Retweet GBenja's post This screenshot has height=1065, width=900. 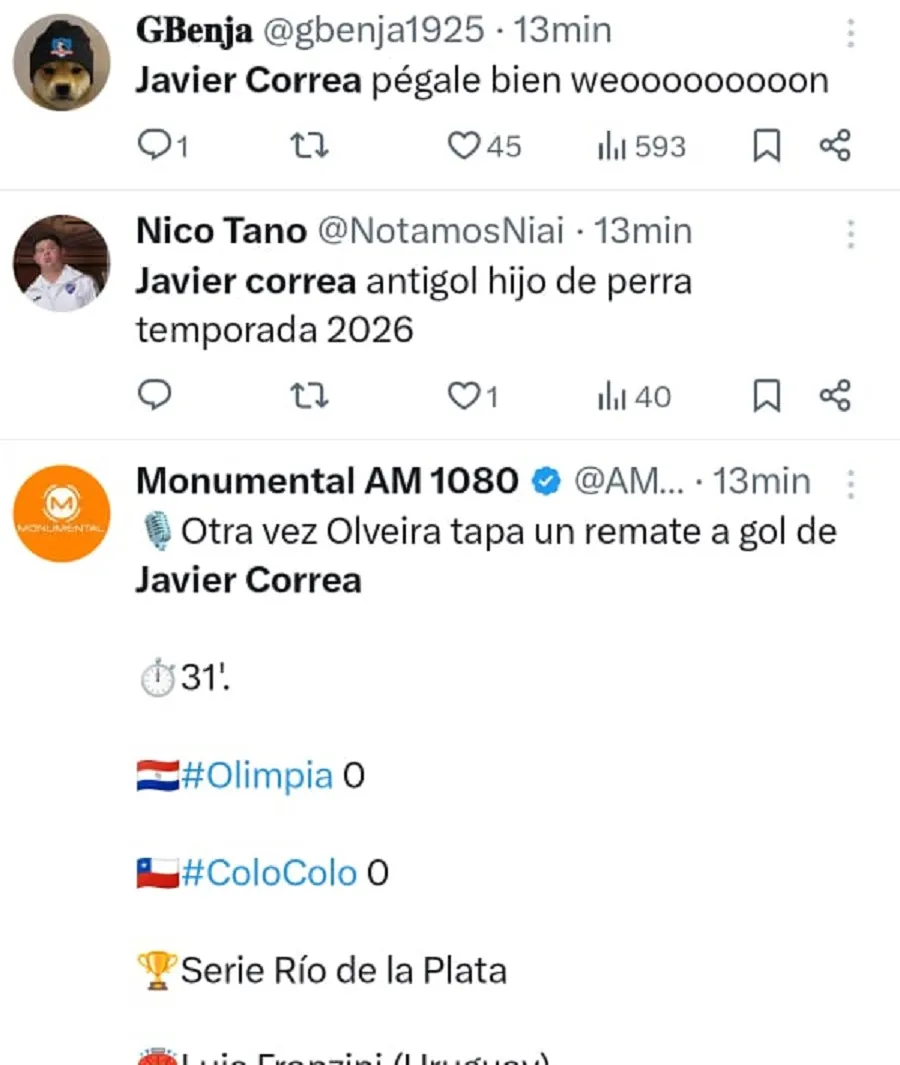309,147
